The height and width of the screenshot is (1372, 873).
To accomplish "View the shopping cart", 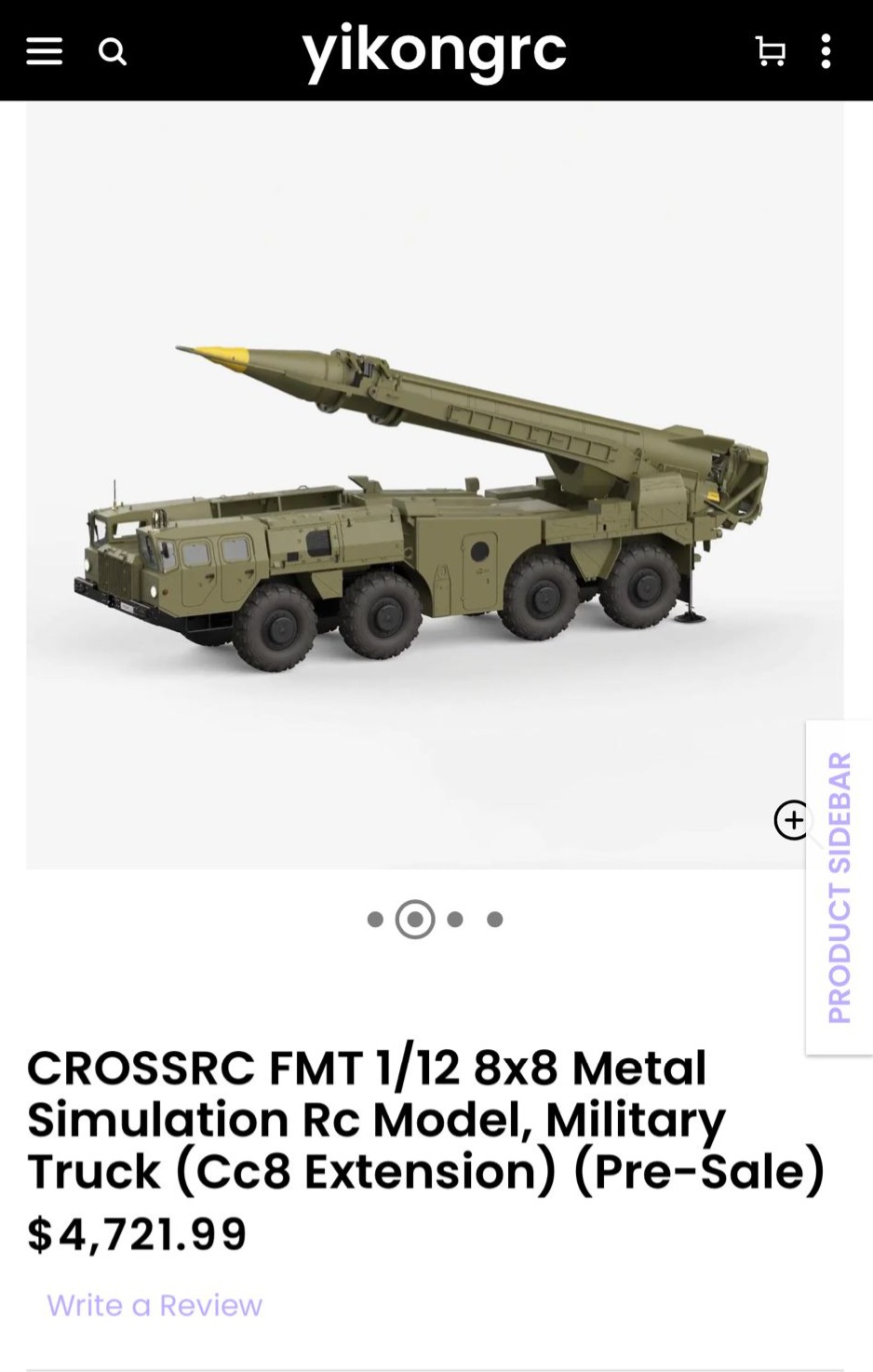I will [x=770, y=51].
